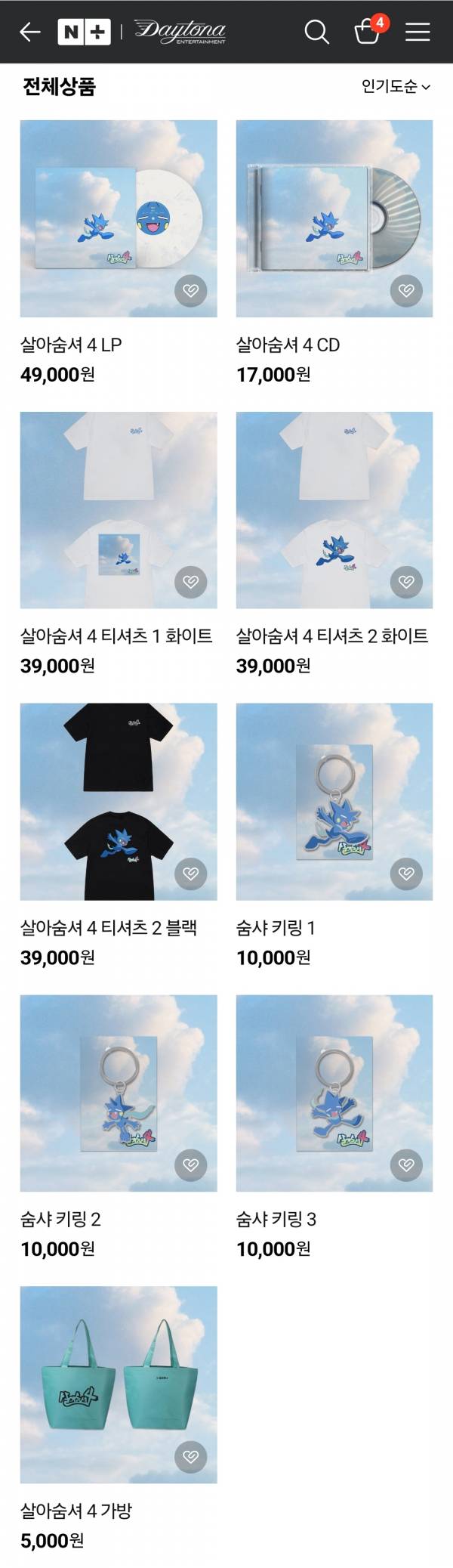Wishlist the 살아숨셔 4 가방 bag
The height and width of the screenshot is (1568, 453).
[190, 1457]
